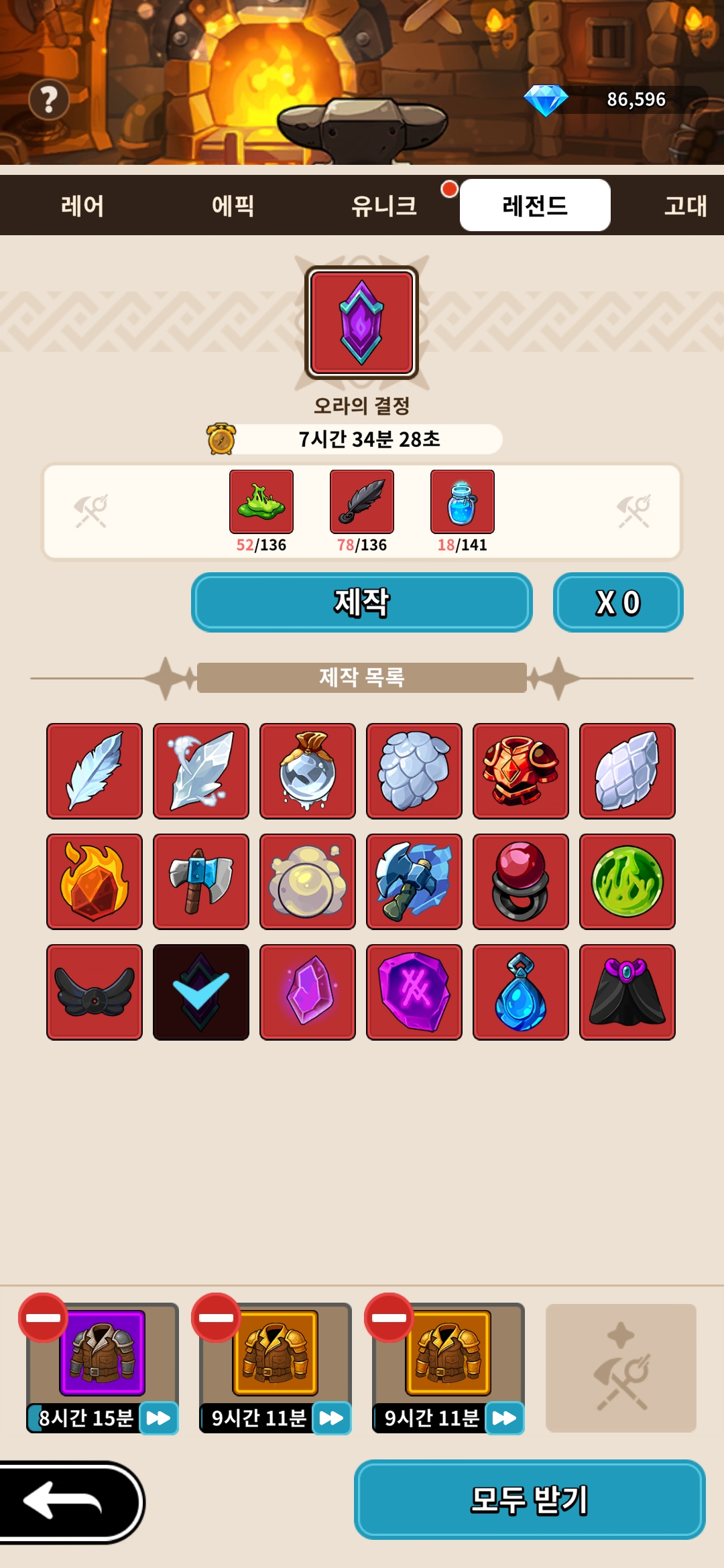Tap the 제작 craft button

[x=361, y=602]
